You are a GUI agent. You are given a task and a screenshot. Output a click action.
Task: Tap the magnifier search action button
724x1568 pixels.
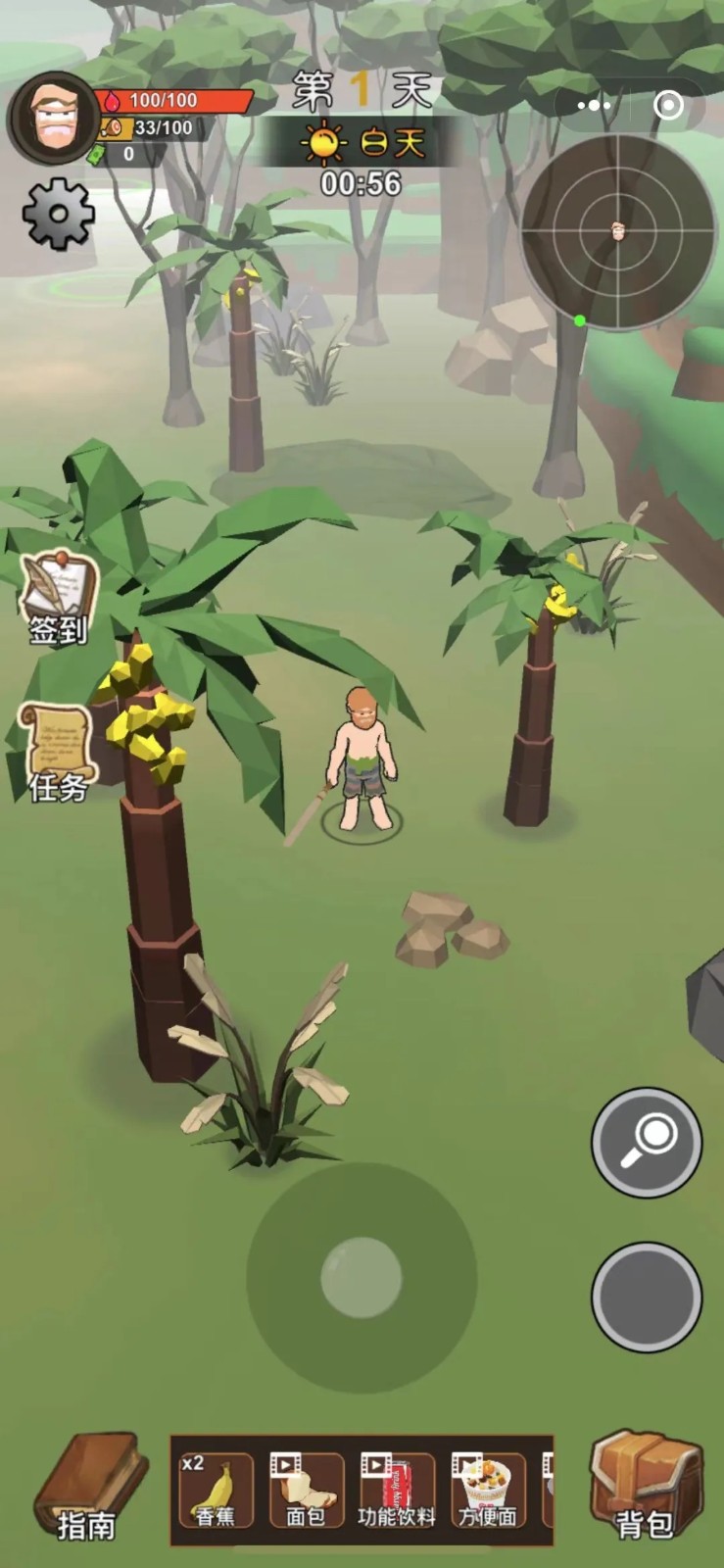tap(647, 1142)
